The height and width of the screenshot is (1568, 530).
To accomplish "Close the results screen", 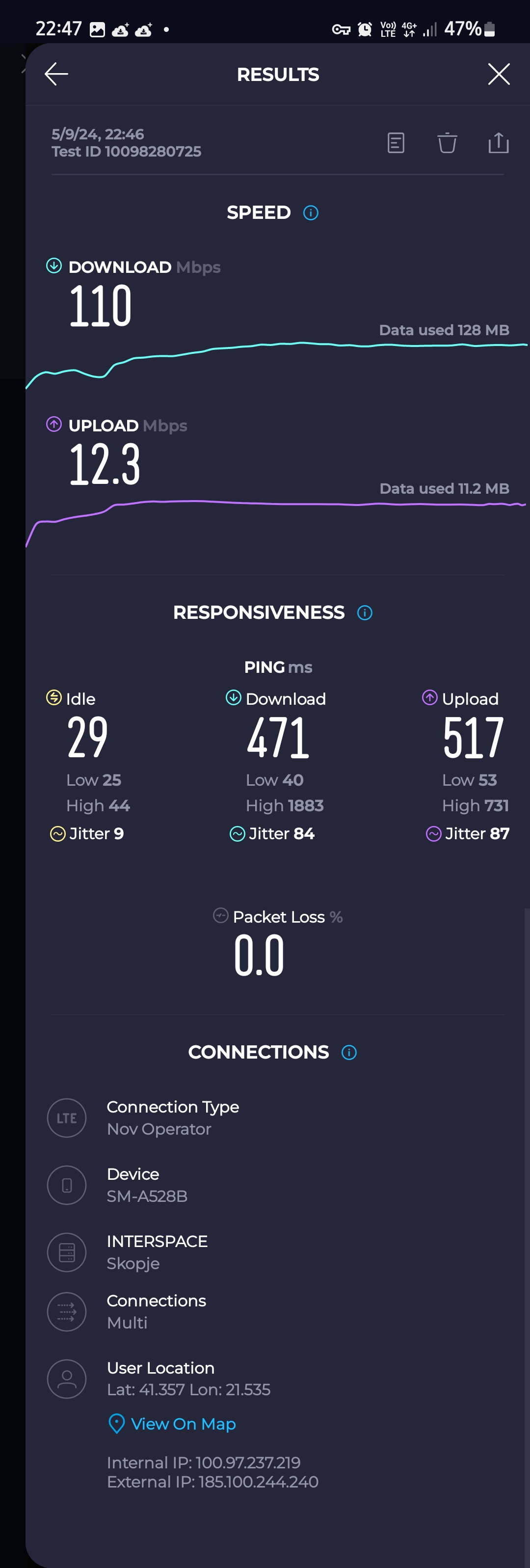I will coord(499,74).
